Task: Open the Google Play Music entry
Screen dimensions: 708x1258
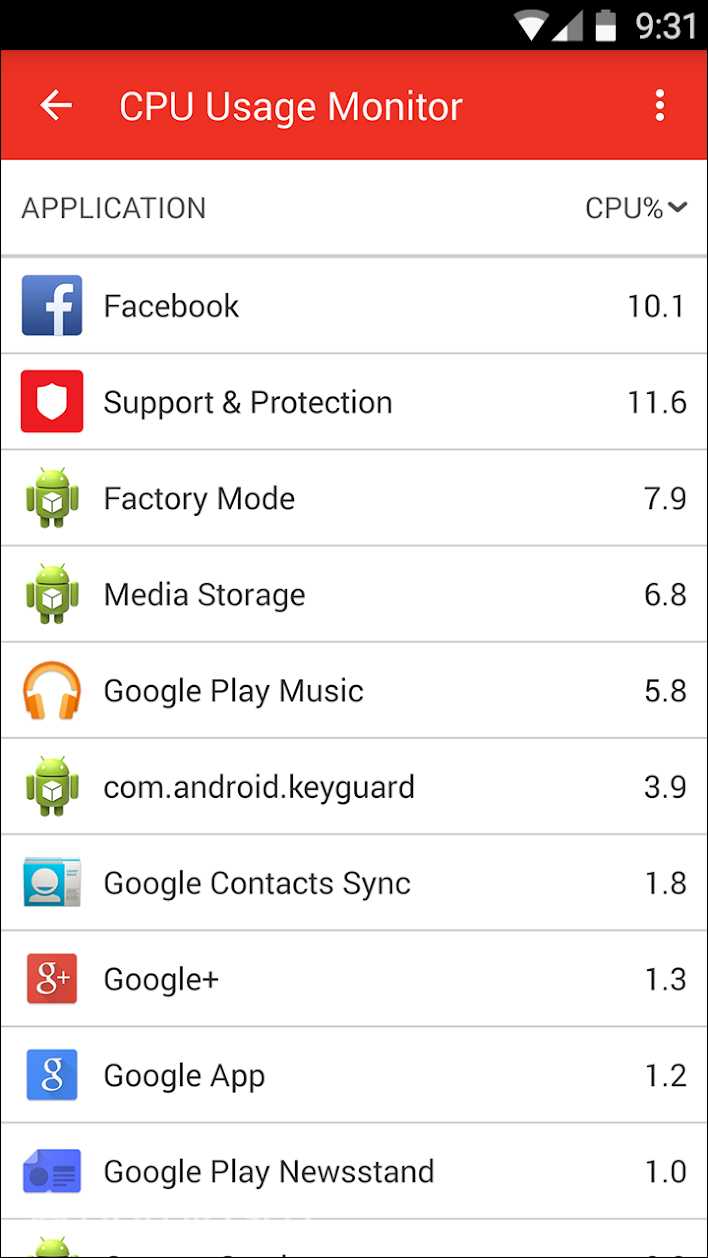Action: 354,690
